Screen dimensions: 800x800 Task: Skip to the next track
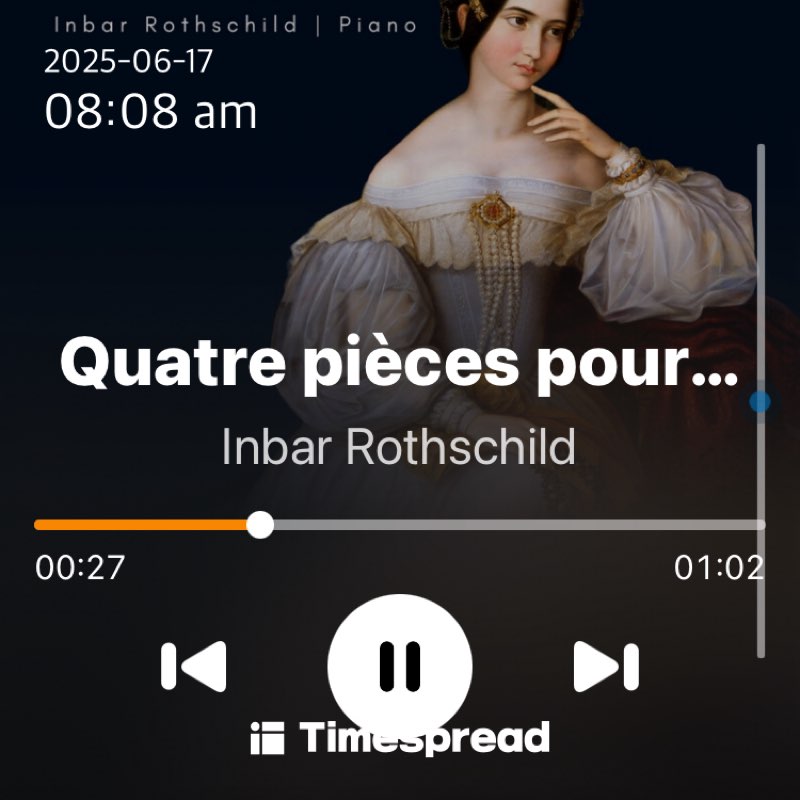[606, 665]
